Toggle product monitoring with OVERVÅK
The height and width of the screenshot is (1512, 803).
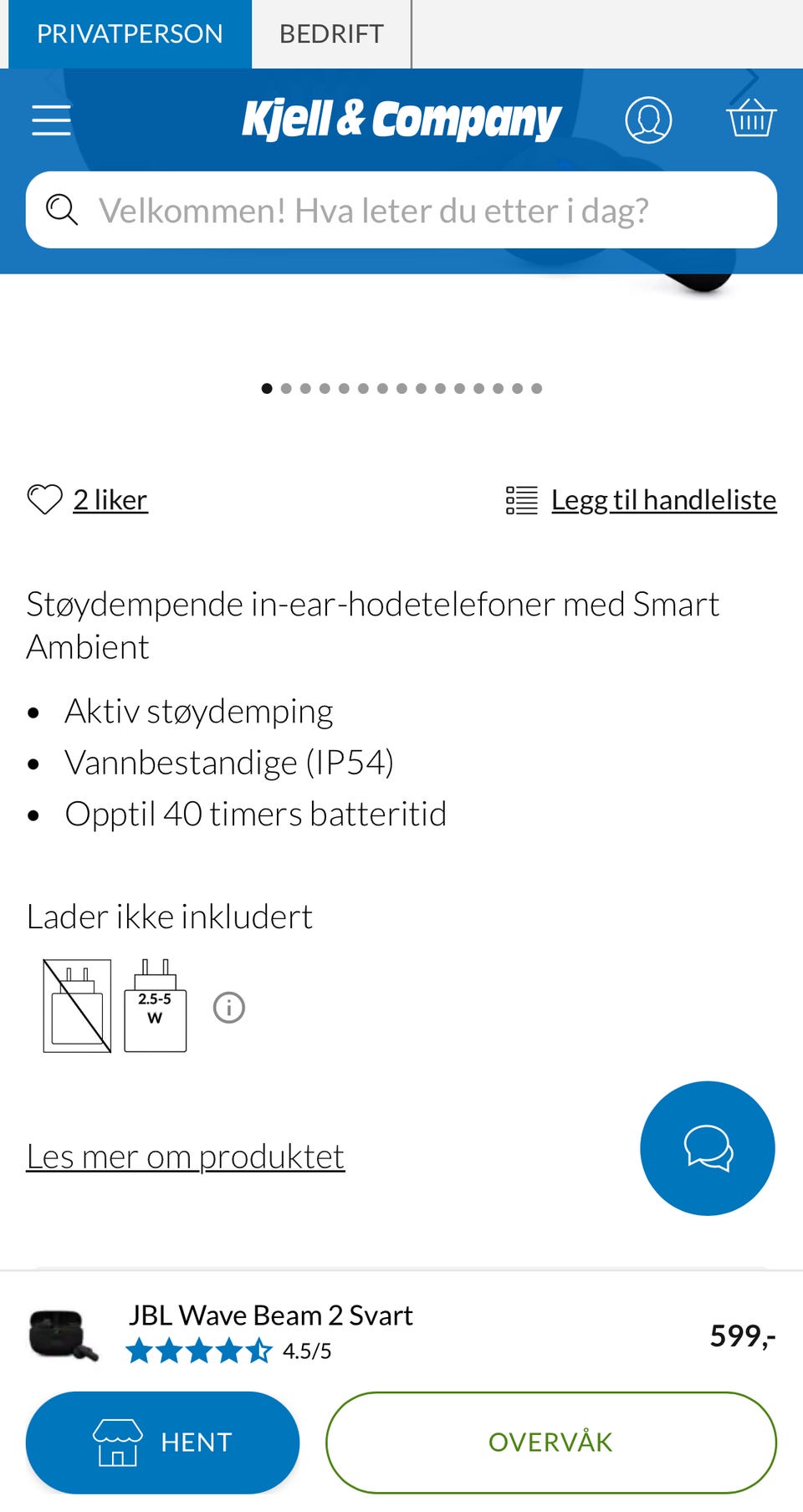[551, 1442]
